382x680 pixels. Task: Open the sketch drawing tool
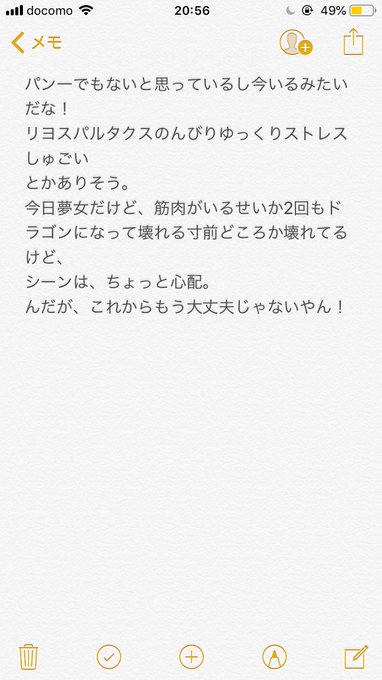[x=274, y=657]
